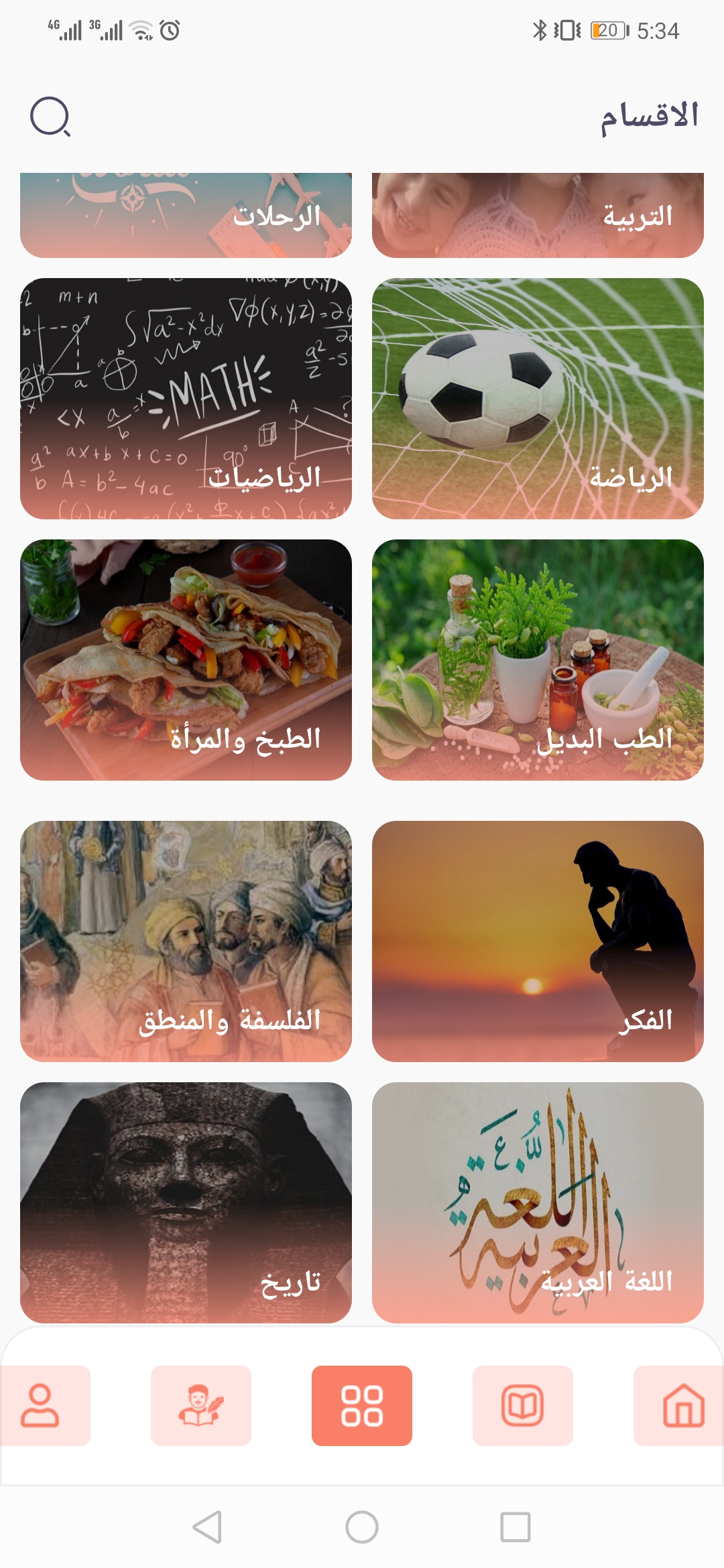This screenshot has width=724, height=1568.
Task: Switch to the authors tab
Action: [x=201, y=1406]
